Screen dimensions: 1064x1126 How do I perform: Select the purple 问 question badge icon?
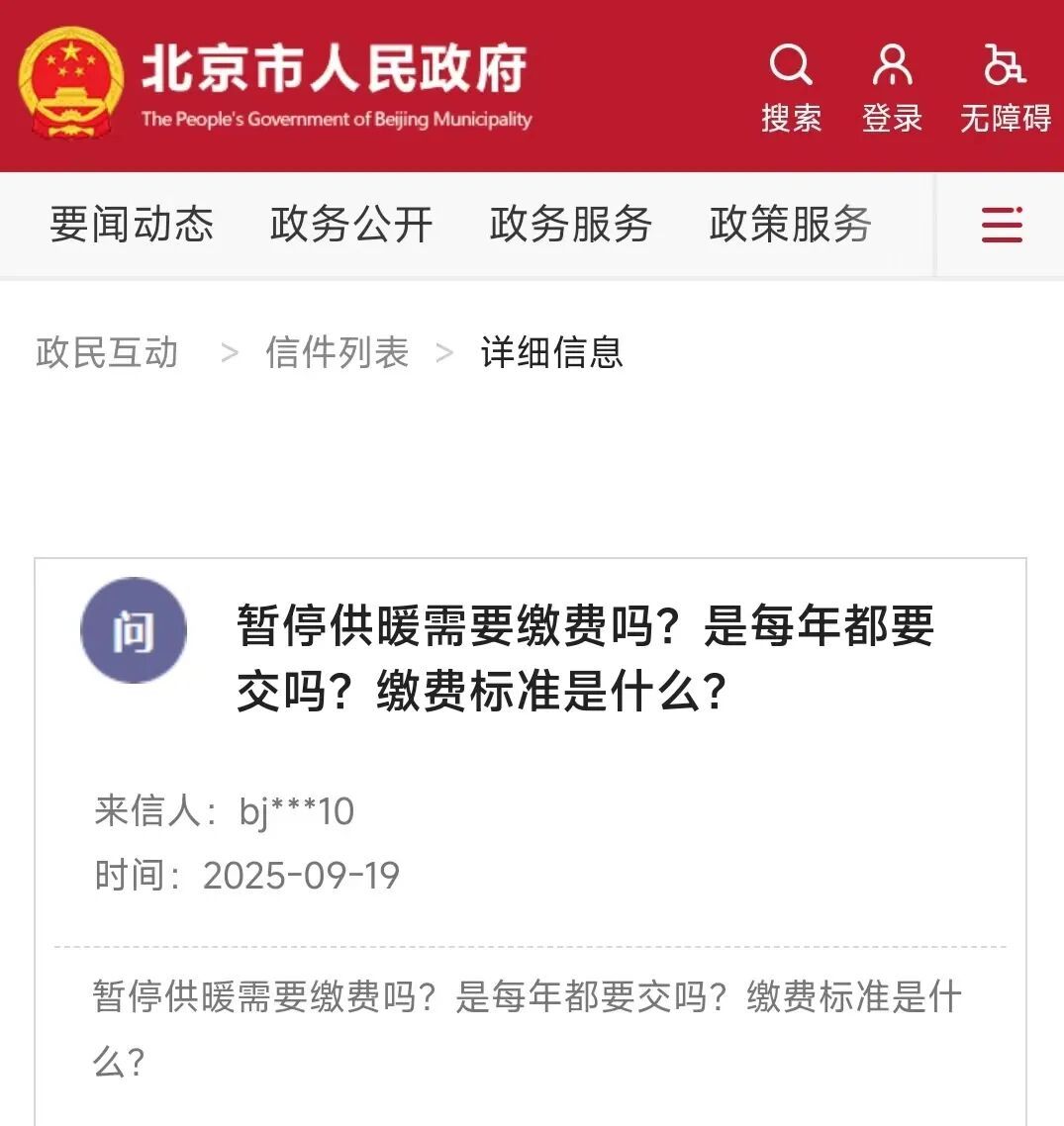point(134,631)
